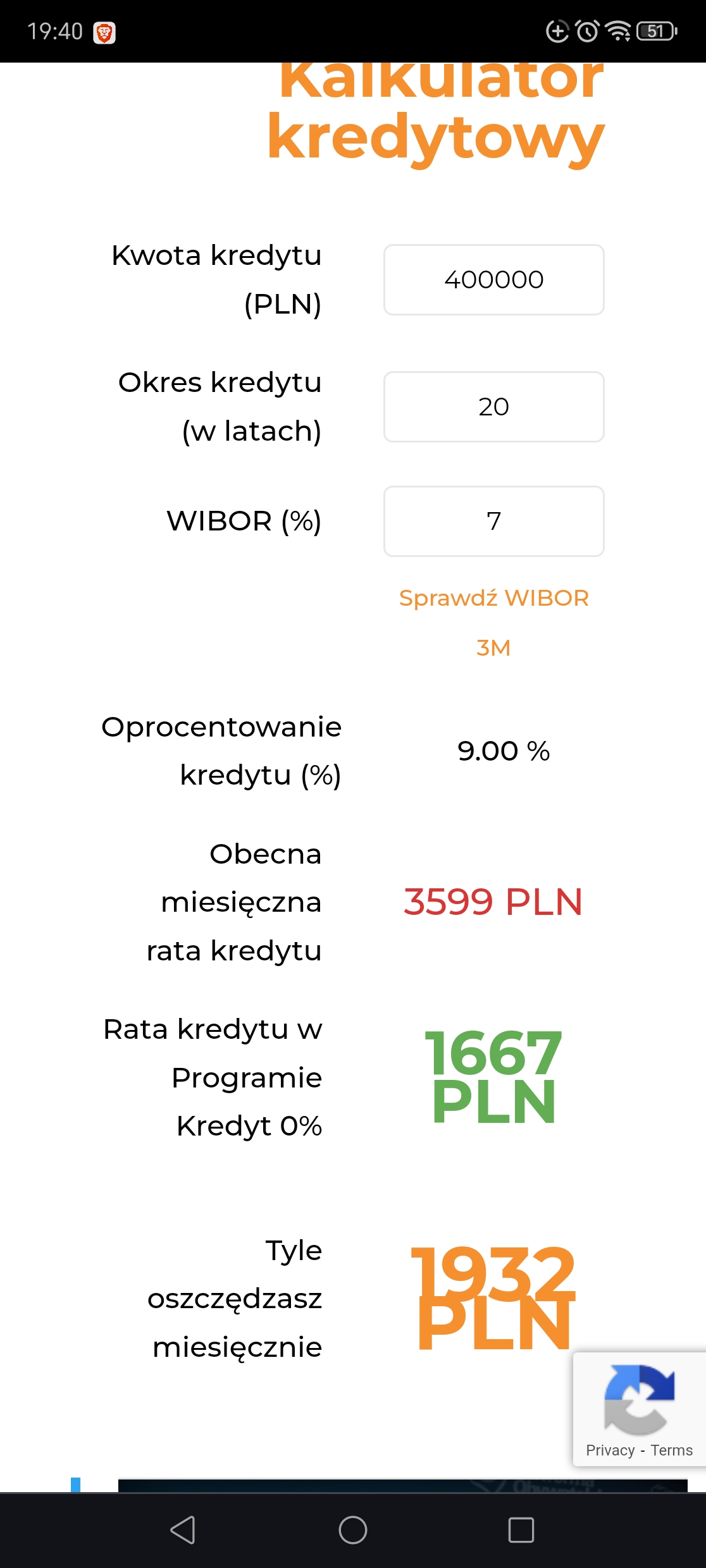Focus the WIBOR percentage input

(493, 521)
